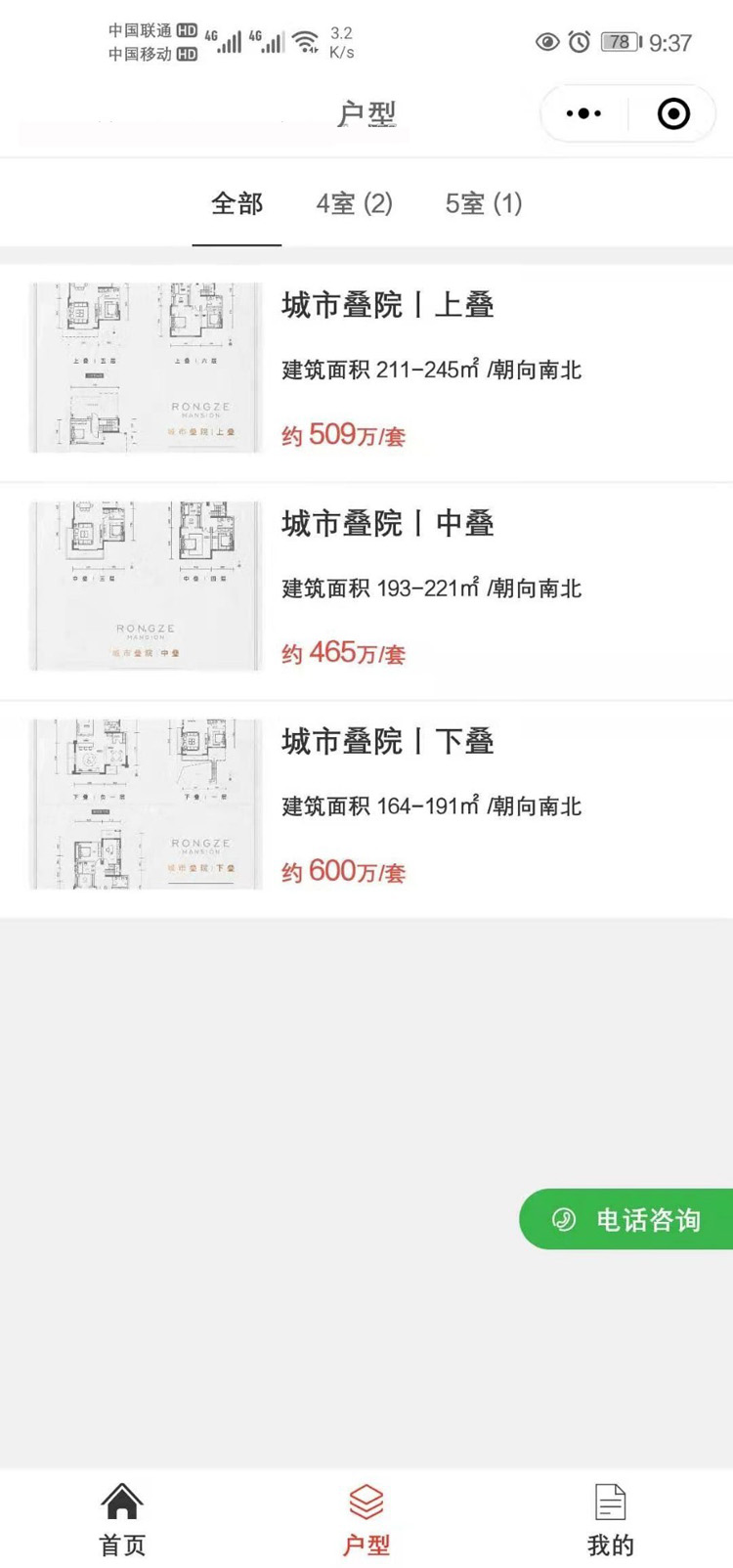Open the 城市叠院丨上叠 listing
Image resolution: width=733 pixels, height=1568 pixels.
(x=387, y=305)
